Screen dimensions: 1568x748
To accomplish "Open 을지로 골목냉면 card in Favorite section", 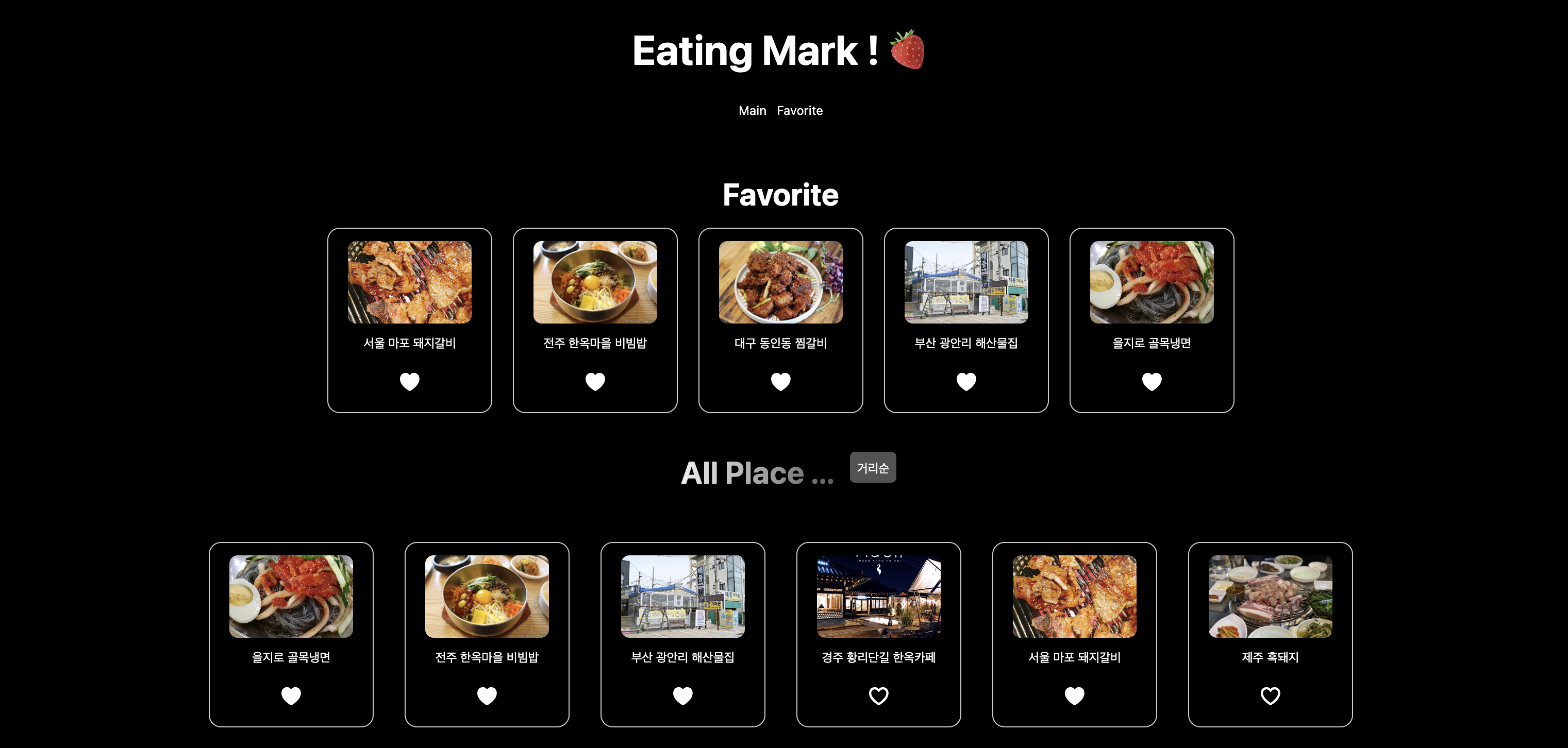I will point(1152,283).
